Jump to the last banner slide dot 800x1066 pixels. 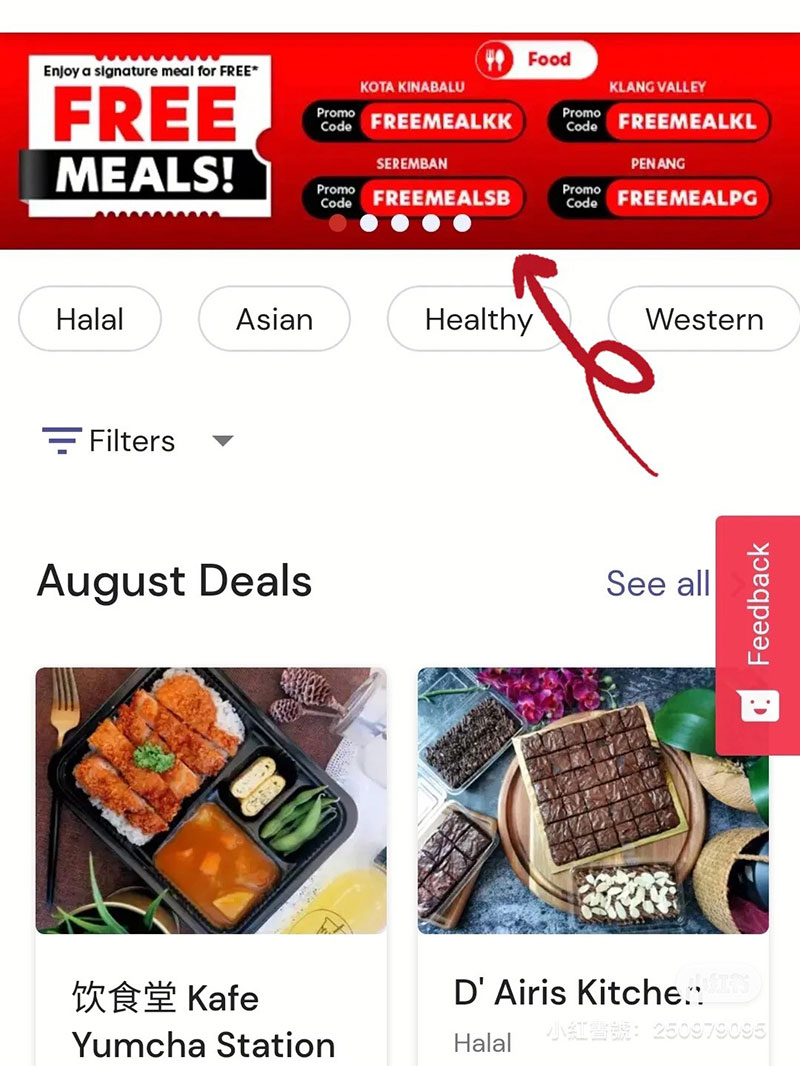pos(462,223)
